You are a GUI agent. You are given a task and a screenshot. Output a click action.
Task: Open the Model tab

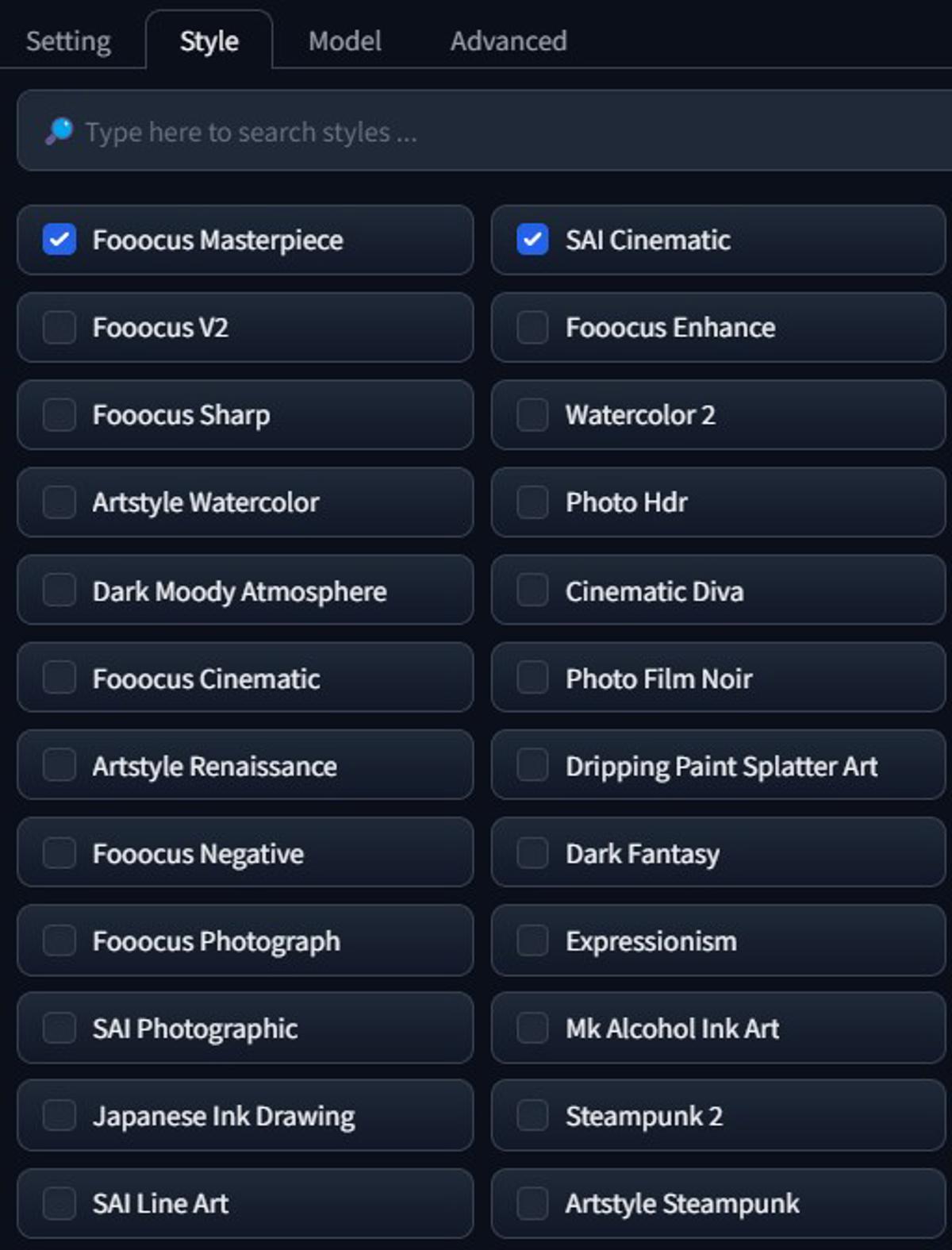(x=344, y=40)
